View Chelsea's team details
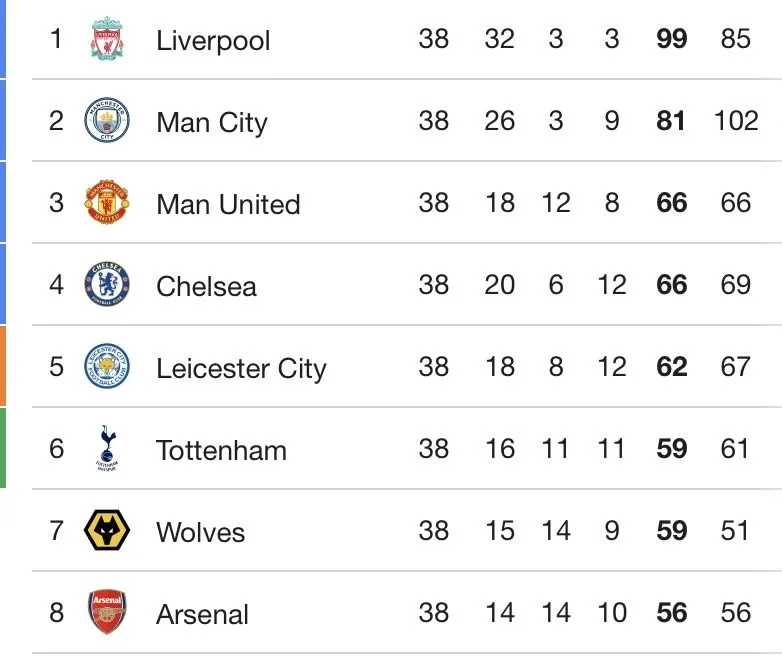This screenshot has height=656, width=782. (x=206, y=287)
